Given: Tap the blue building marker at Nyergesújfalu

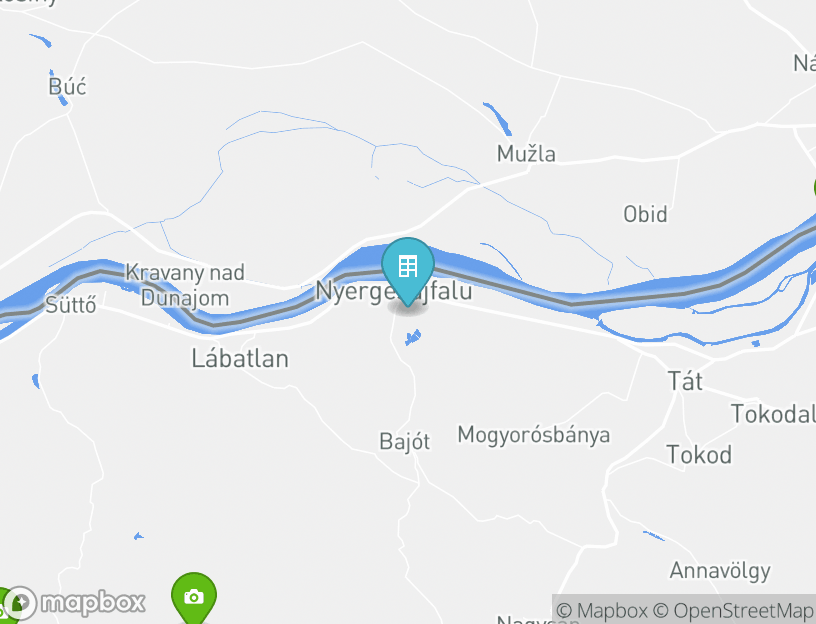Looking at the screenshot, I should point(407,268).
